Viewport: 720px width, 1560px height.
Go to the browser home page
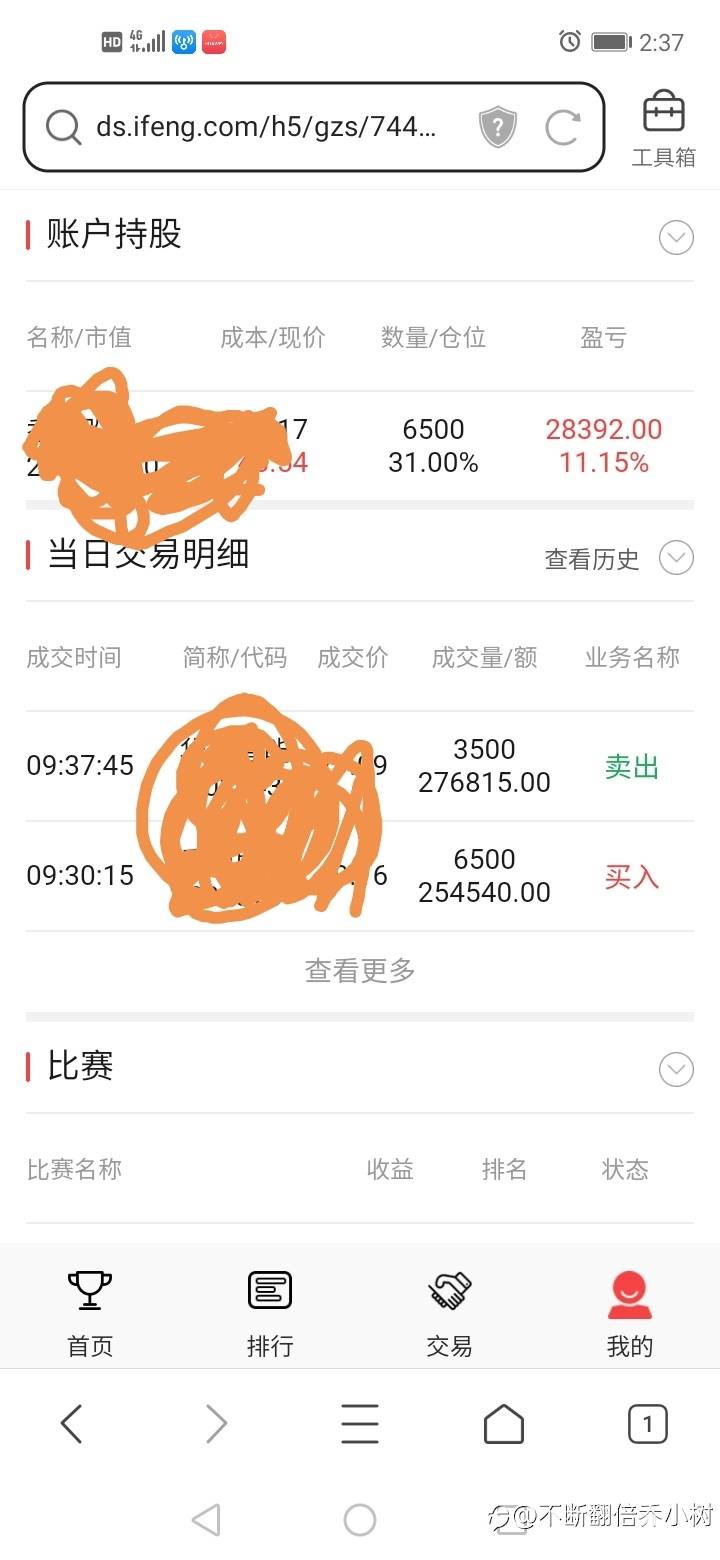point(504,1423)
